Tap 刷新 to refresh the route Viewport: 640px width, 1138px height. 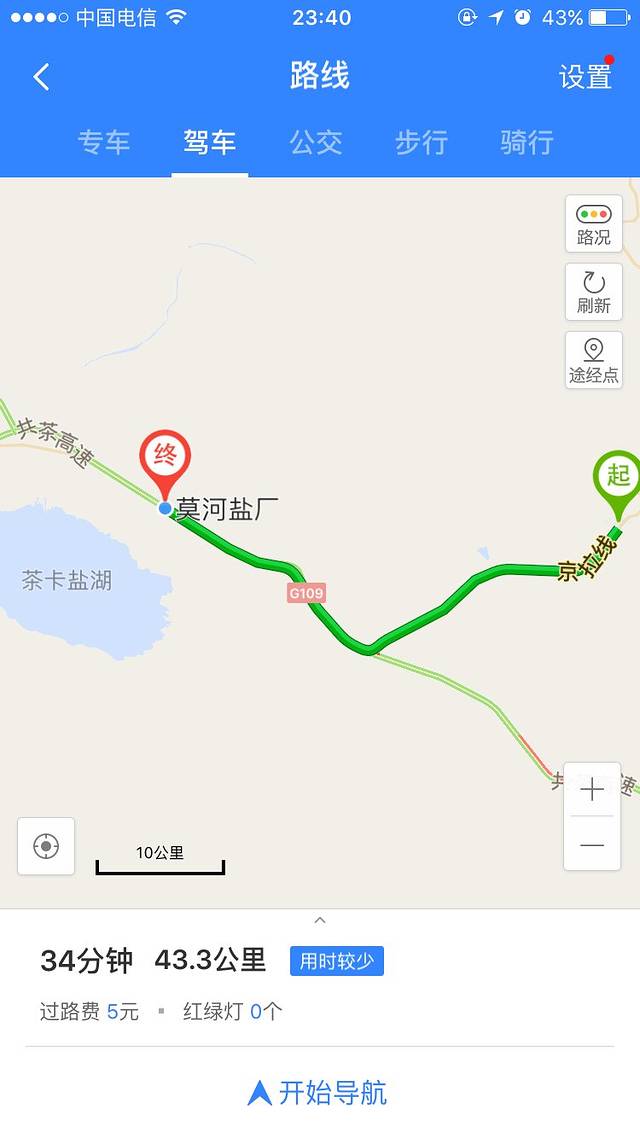(593, 292)
